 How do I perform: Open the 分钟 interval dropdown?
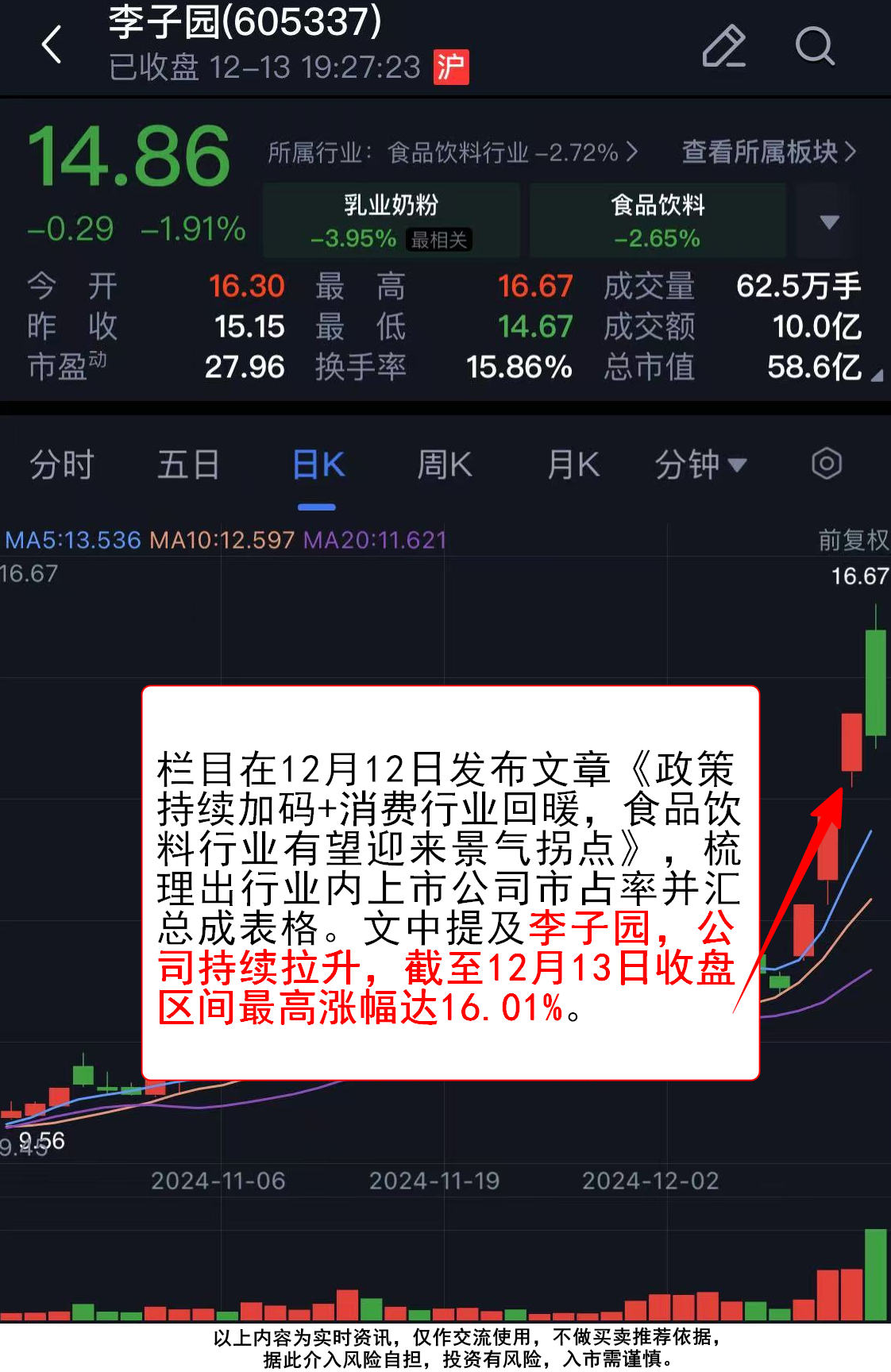coord(700,464)
